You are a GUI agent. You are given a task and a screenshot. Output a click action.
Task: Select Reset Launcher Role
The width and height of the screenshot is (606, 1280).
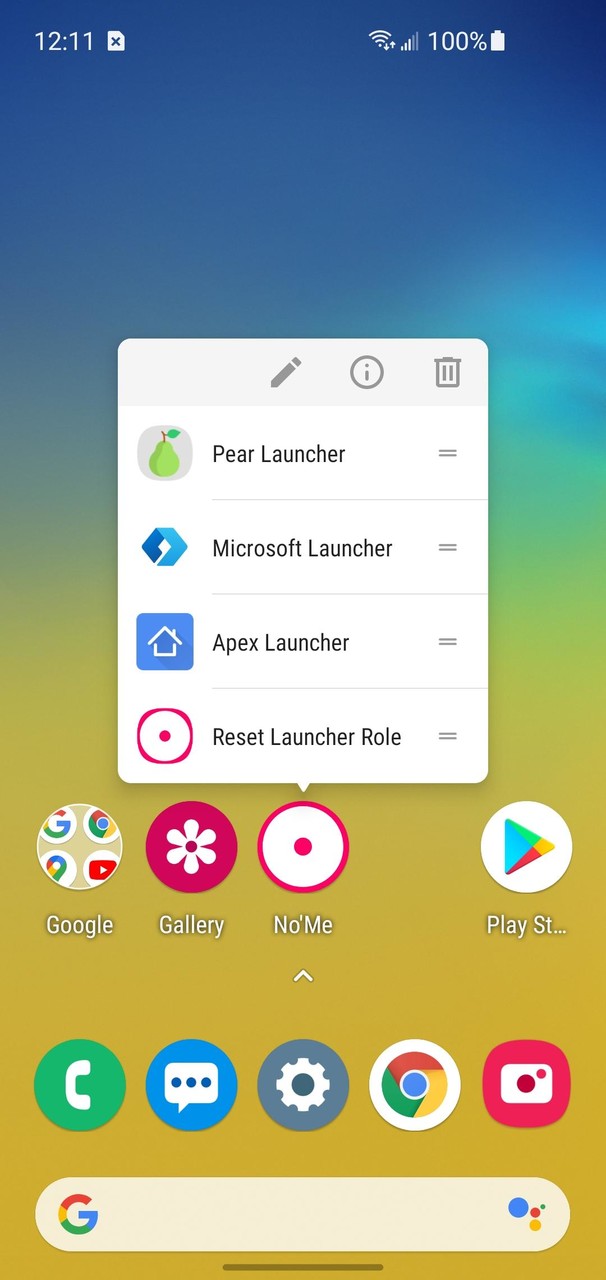(x=306, y=737)
